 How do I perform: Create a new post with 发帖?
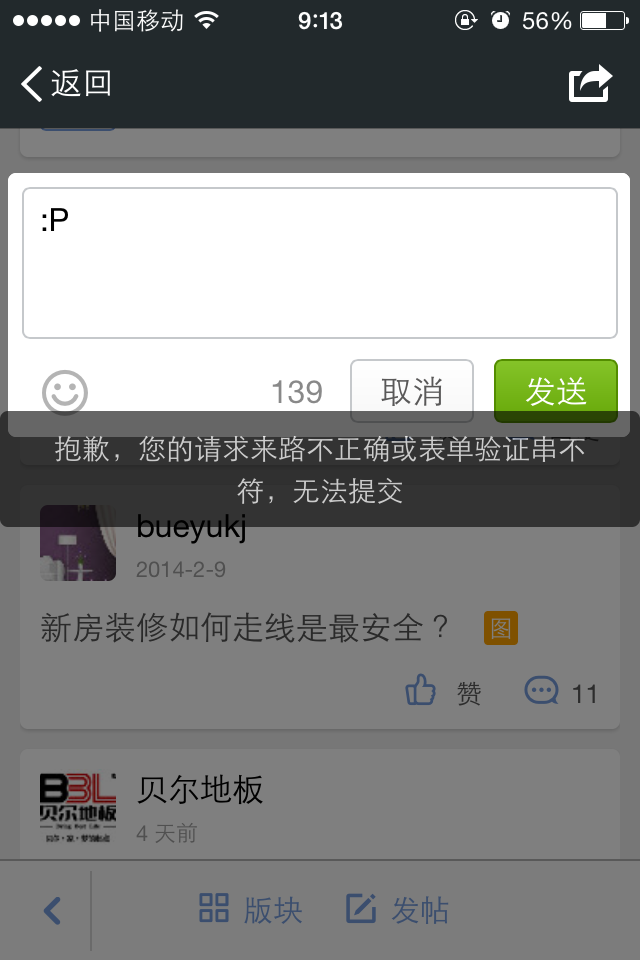(397, 910)
